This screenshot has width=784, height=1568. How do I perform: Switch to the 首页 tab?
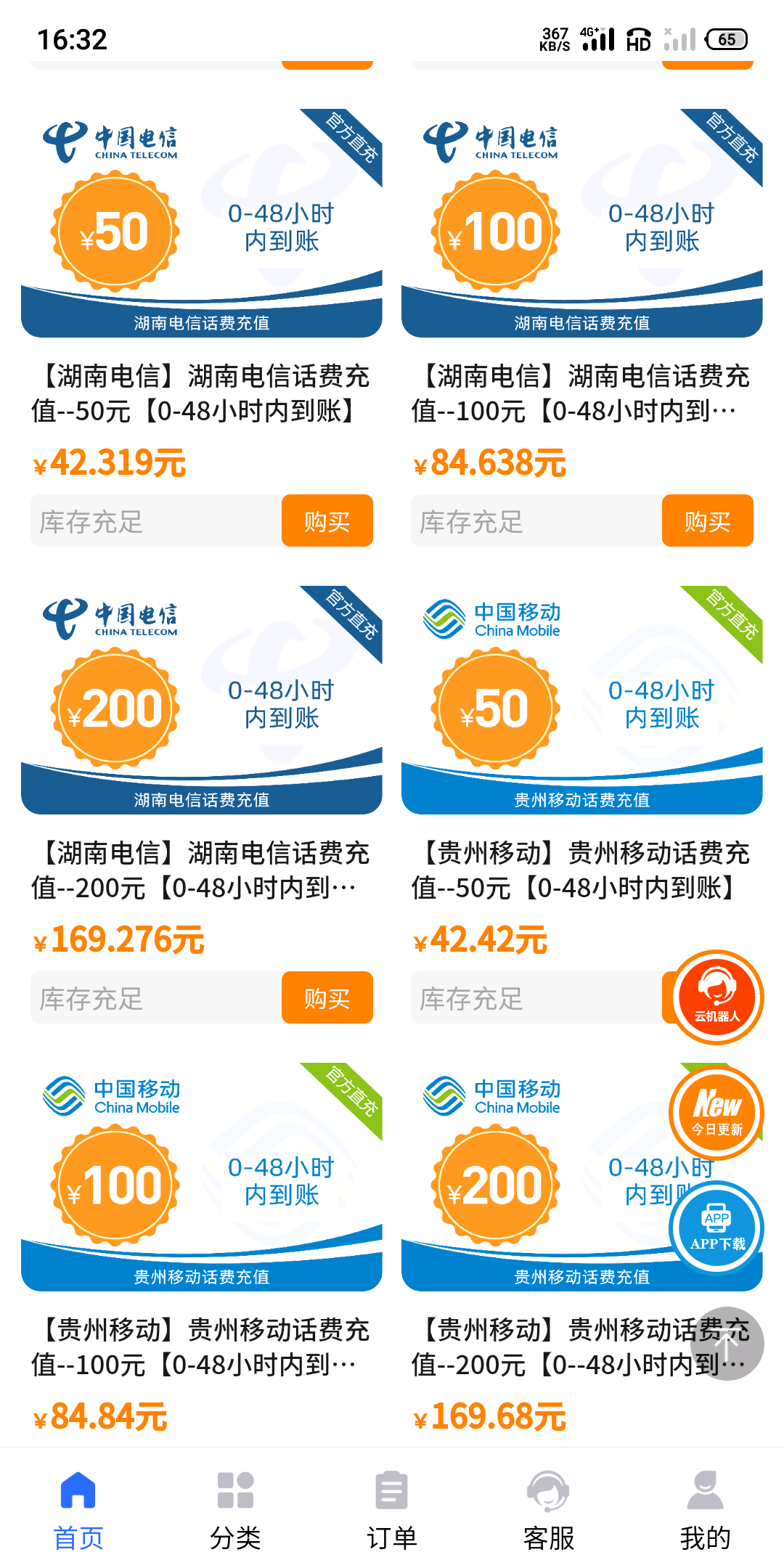pyautogui.click(x=78, y=1510)
